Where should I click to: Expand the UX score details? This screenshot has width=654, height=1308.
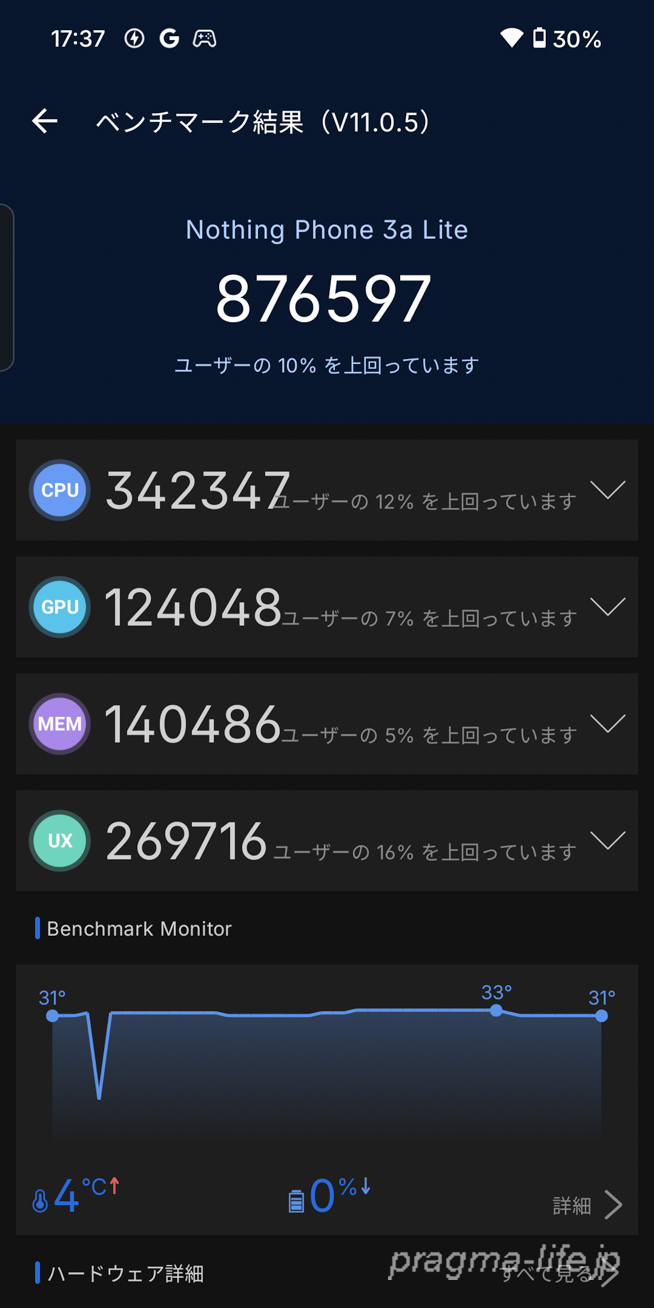click(x=607, y=841)
